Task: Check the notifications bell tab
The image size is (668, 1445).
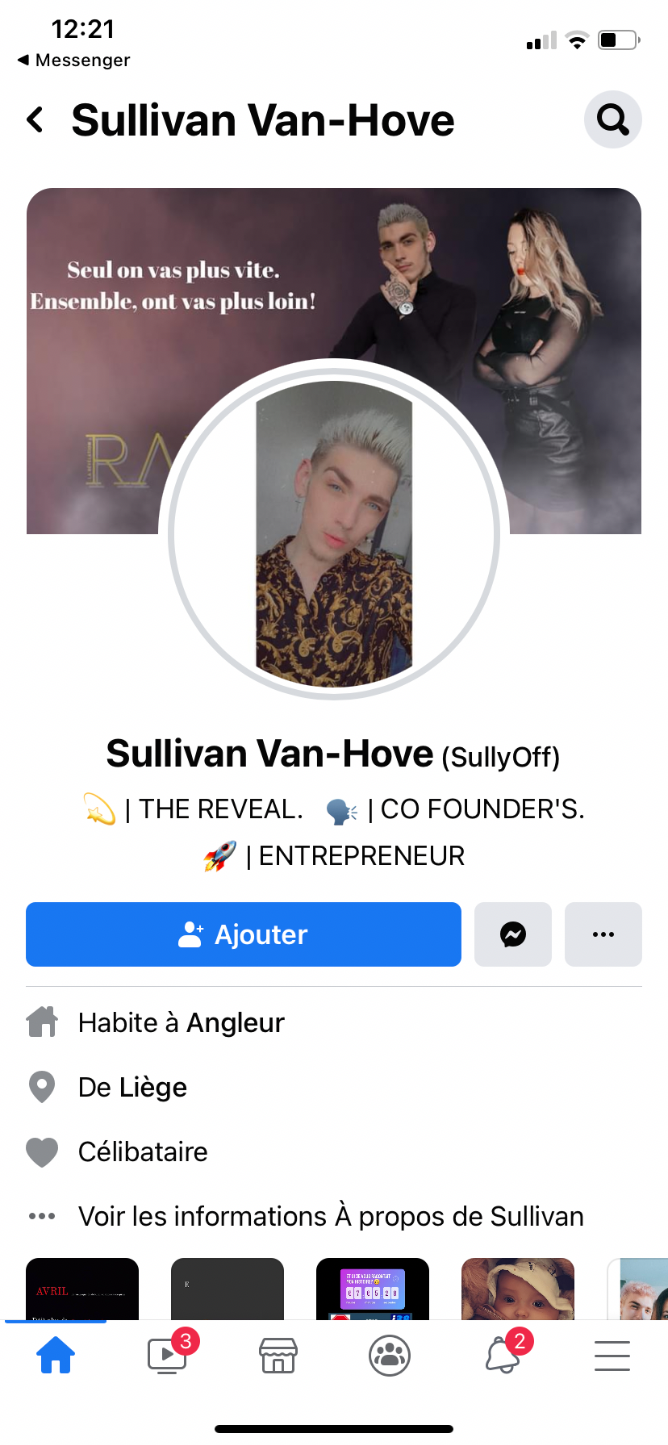Action: pyautogui.click(x=501, y=1356)
